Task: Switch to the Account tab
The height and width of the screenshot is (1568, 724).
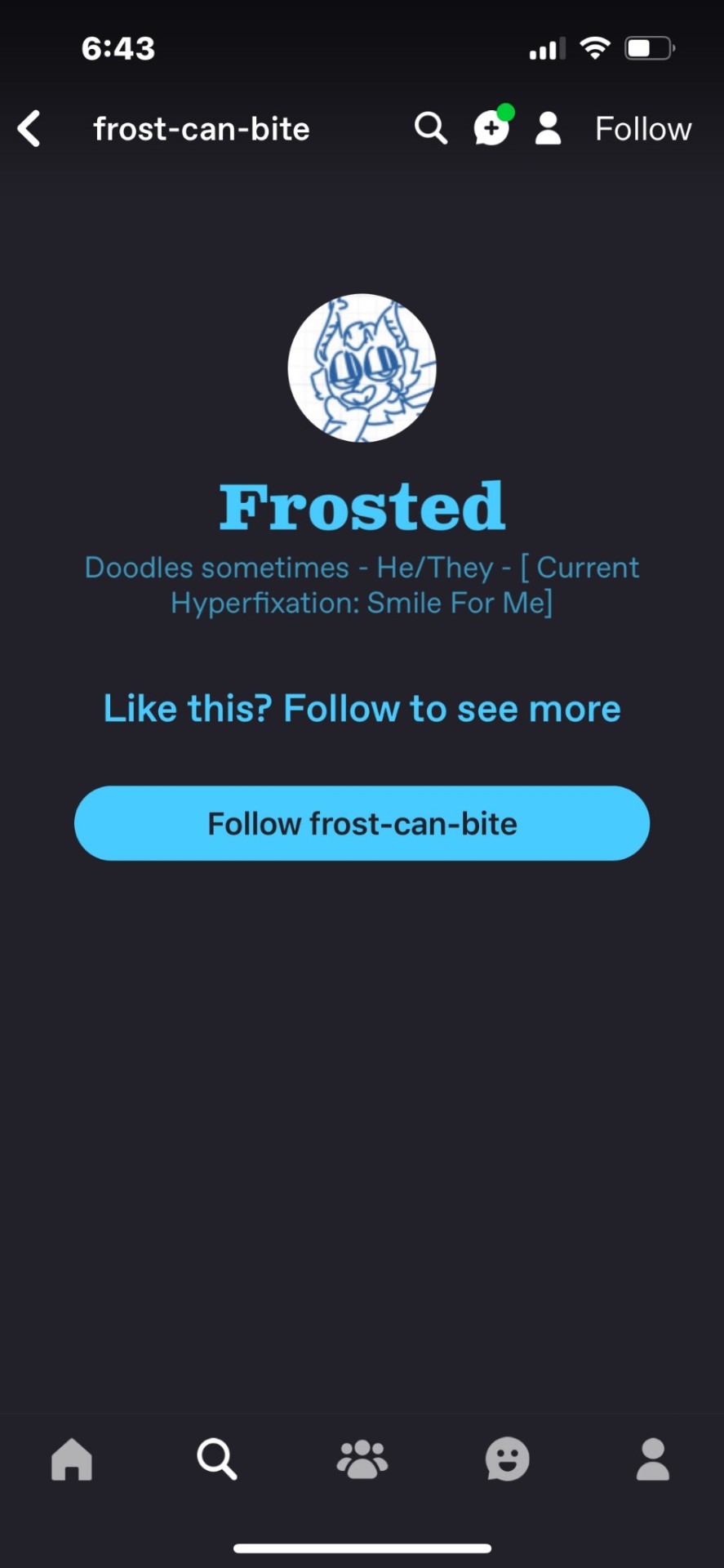Action: coord(652,1459)
